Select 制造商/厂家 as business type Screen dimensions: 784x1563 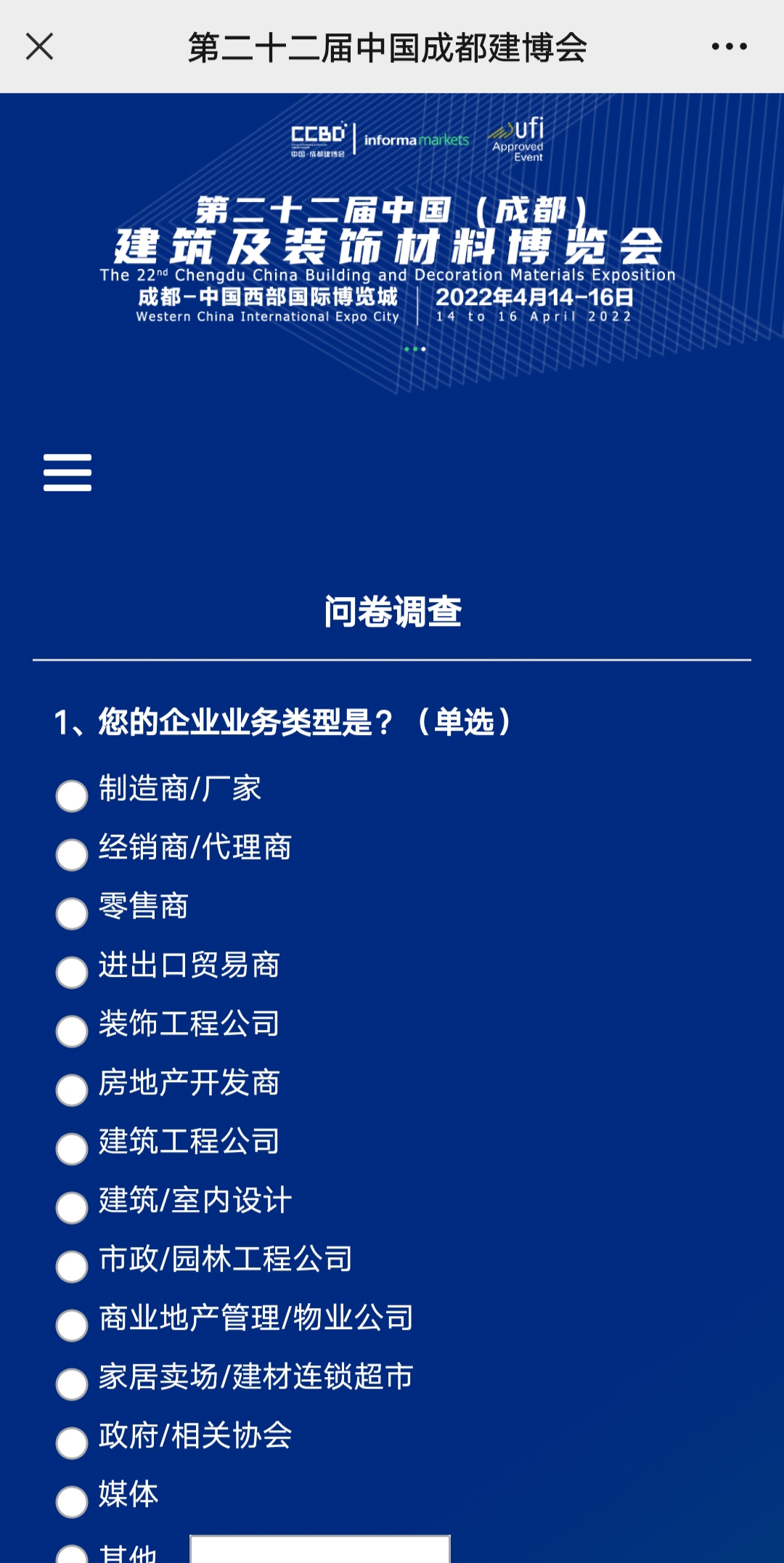pyautogui.click(x=71, y=797)
